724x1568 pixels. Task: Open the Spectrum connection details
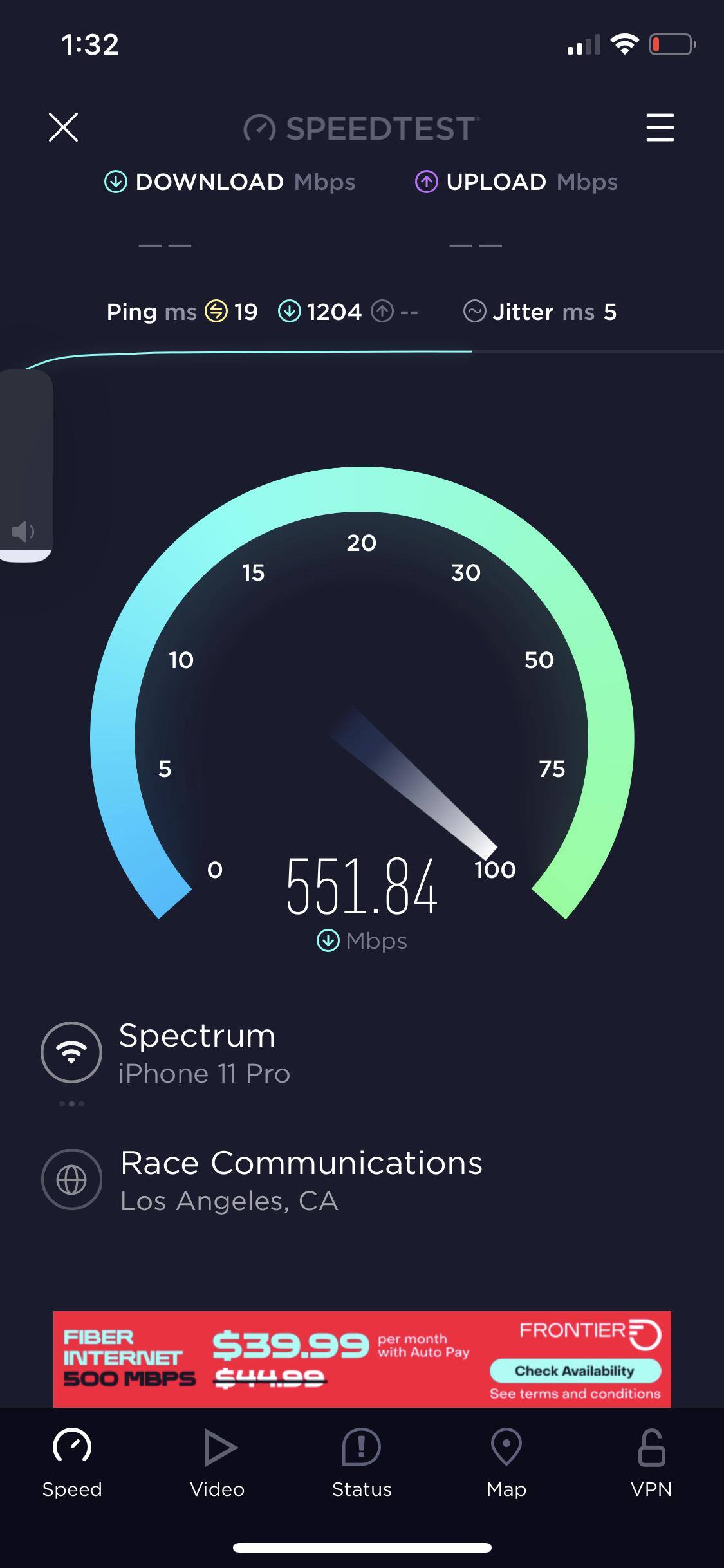71,1052
